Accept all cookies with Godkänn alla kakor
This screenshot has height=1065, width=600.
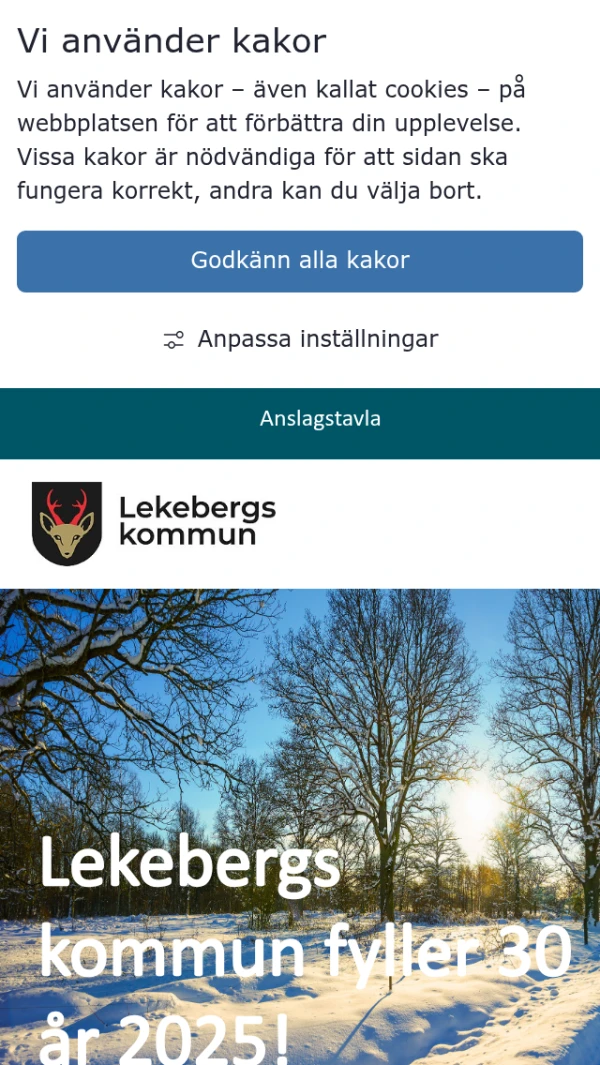pyautogui.click(x=300, y=261)
